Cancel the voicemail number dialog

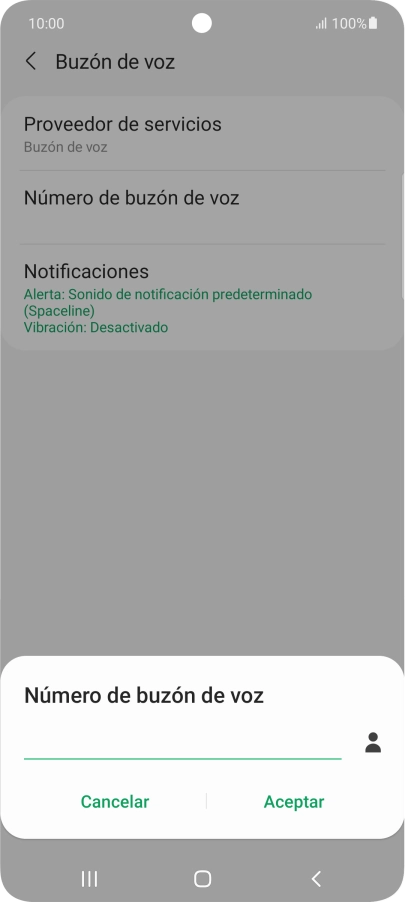(x=114, y=801)
